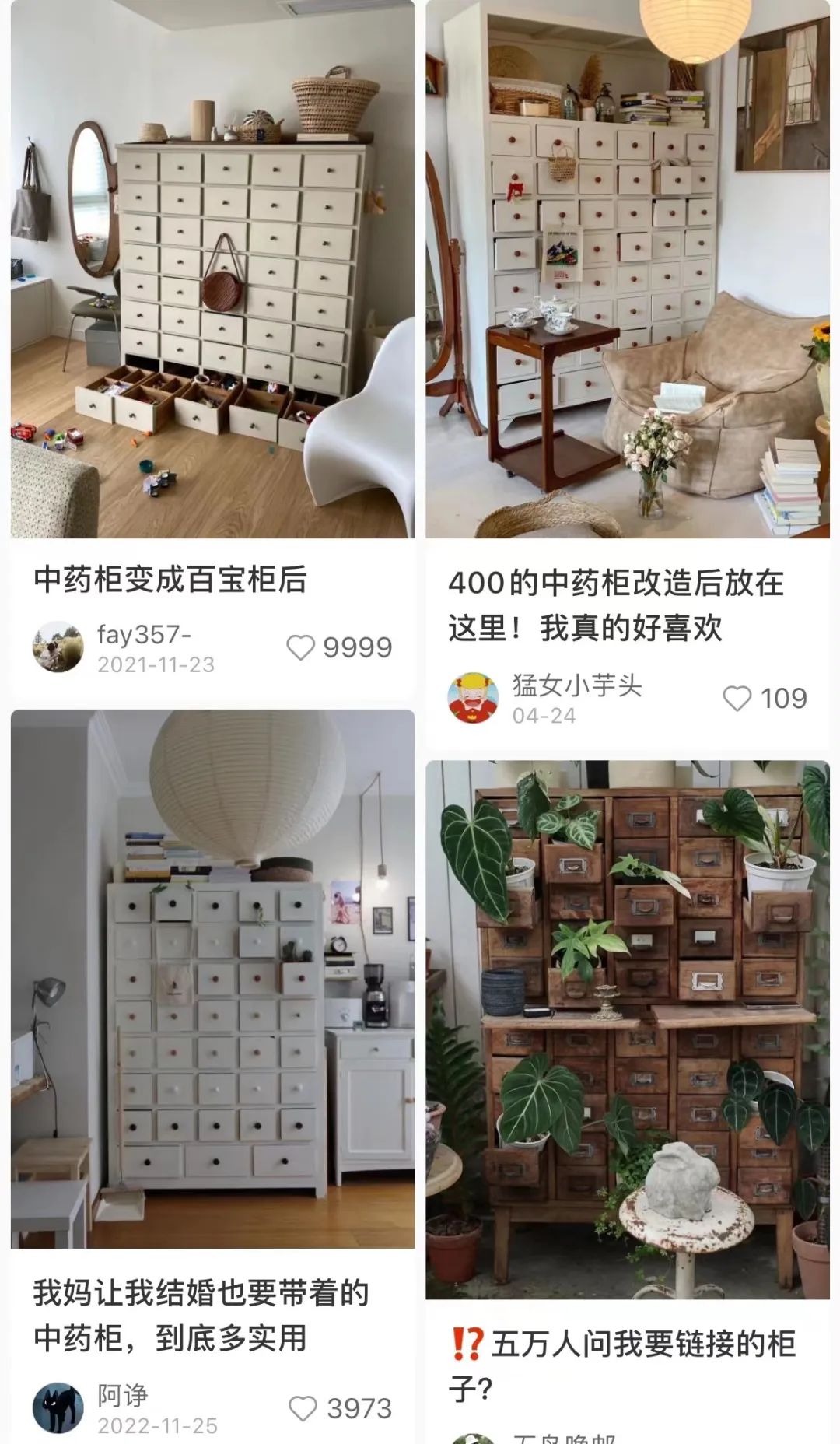Screen dimensions: 840x1444
Task: Like 猛女小芋头's post with 109 likes
Action: click(737, 699)
